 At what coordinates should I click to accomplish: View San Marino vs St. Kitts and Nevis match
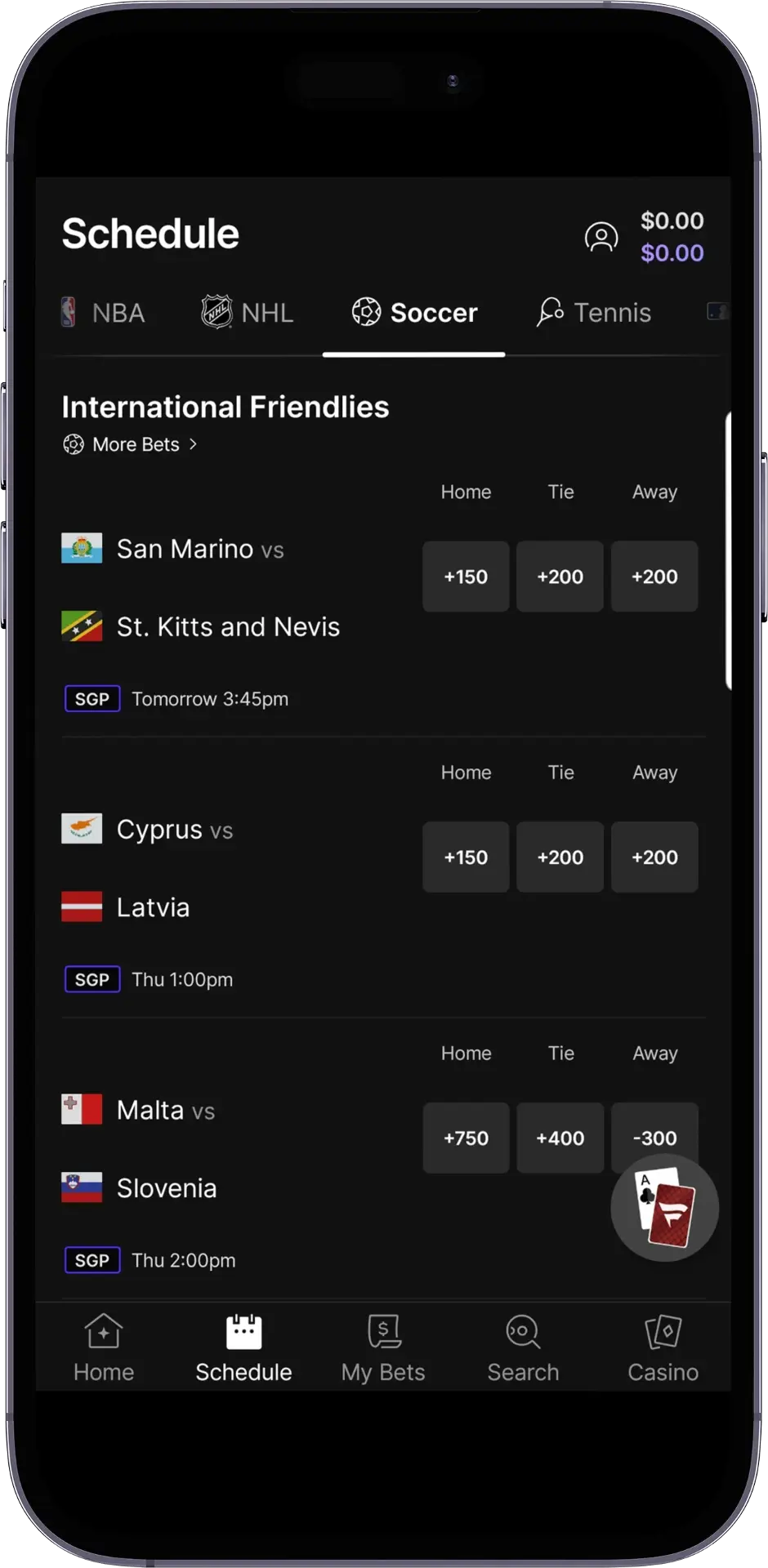pos(200,586)
